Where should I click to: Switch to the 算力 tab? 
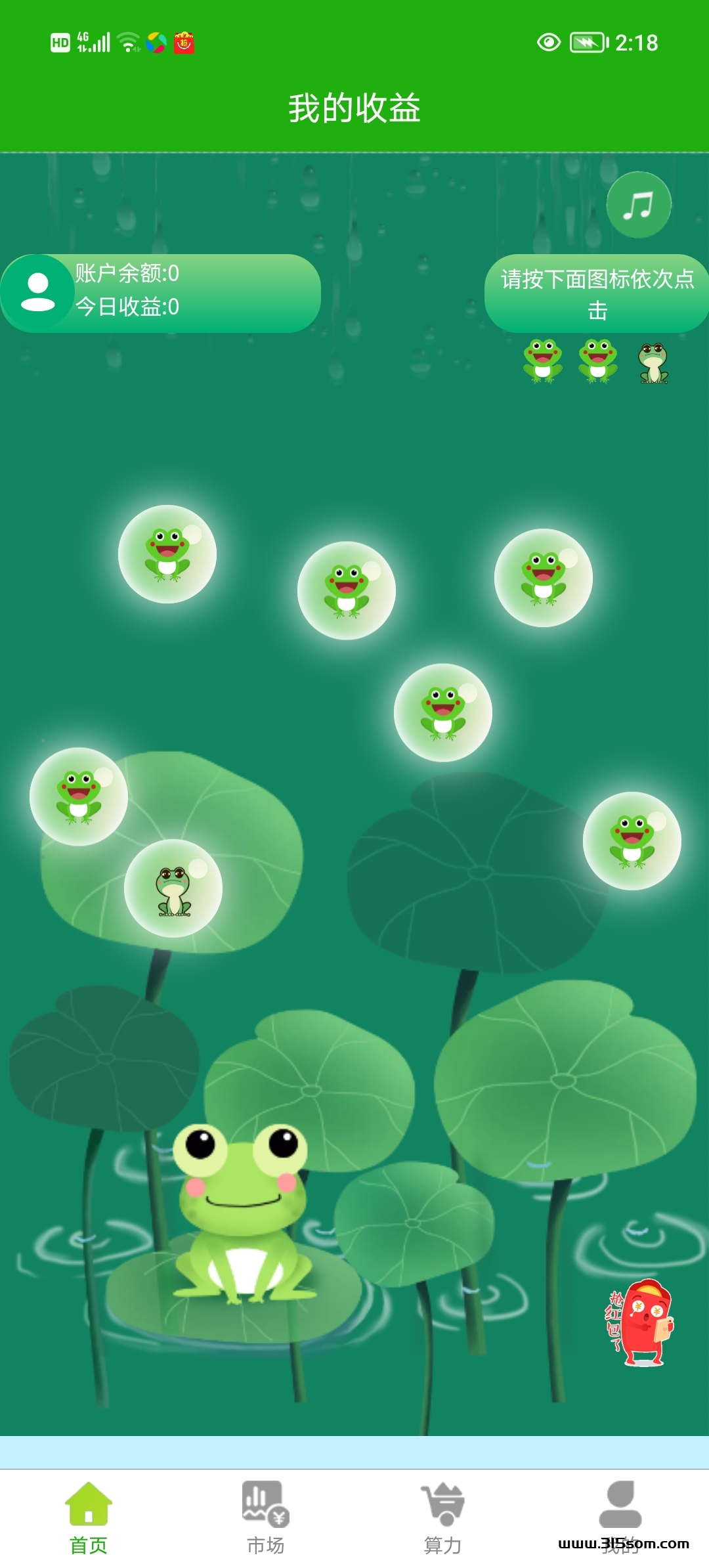click(x=443, y=1517)
